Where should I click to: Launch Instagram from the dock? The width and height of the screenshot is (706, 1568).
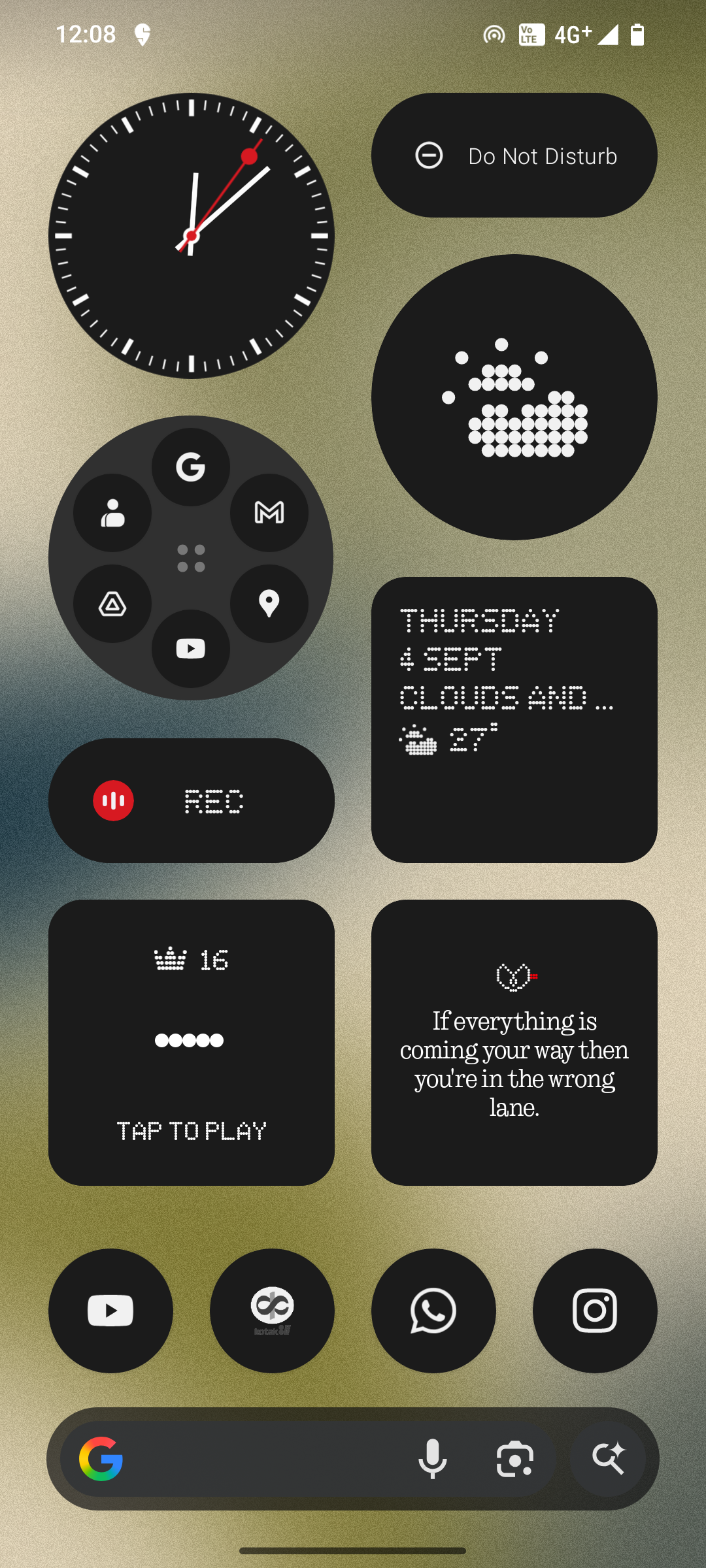coord(595,1311)
